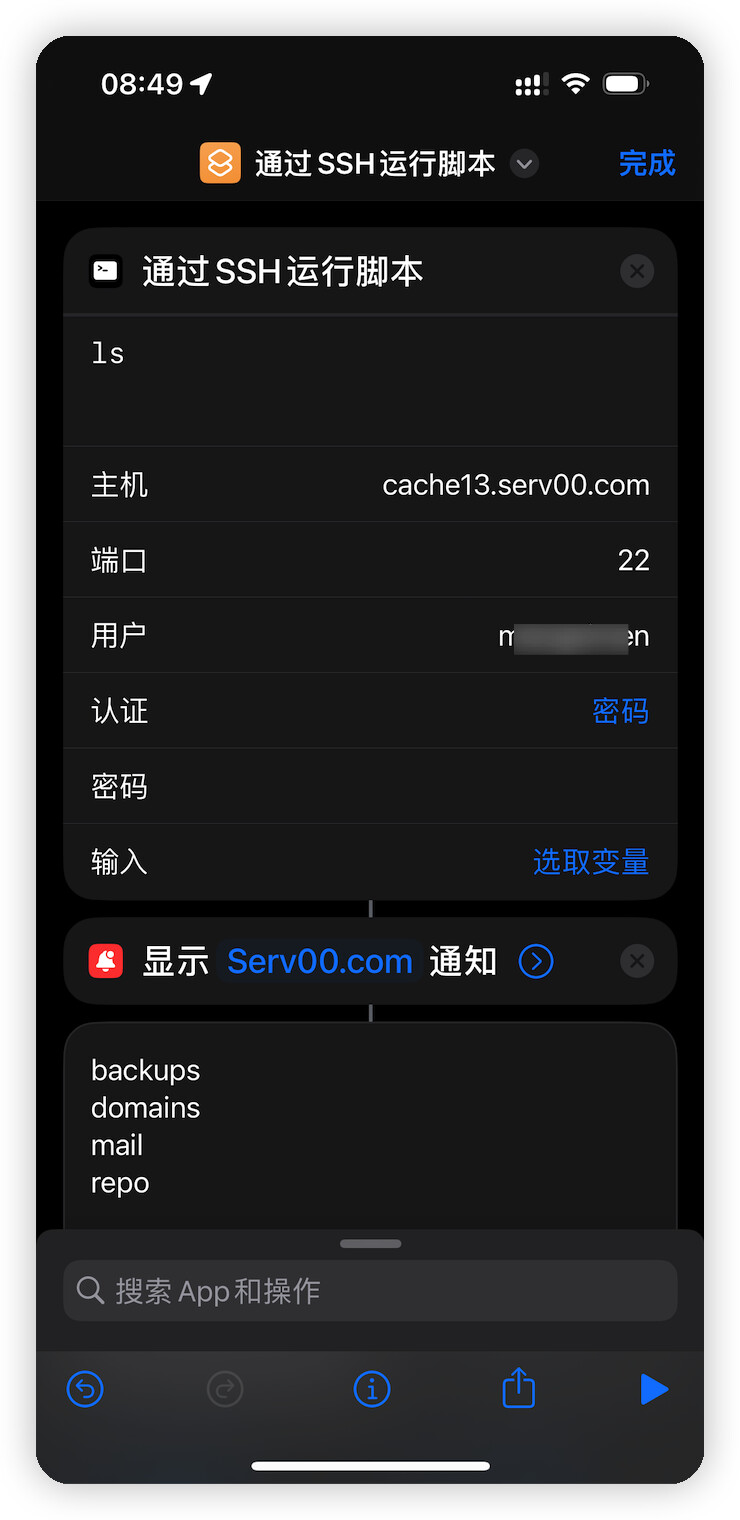Image resolution: width=740 pixels, height=1520 pixels.
Task: Share this shortcut
Action: tap(518, 1388)
